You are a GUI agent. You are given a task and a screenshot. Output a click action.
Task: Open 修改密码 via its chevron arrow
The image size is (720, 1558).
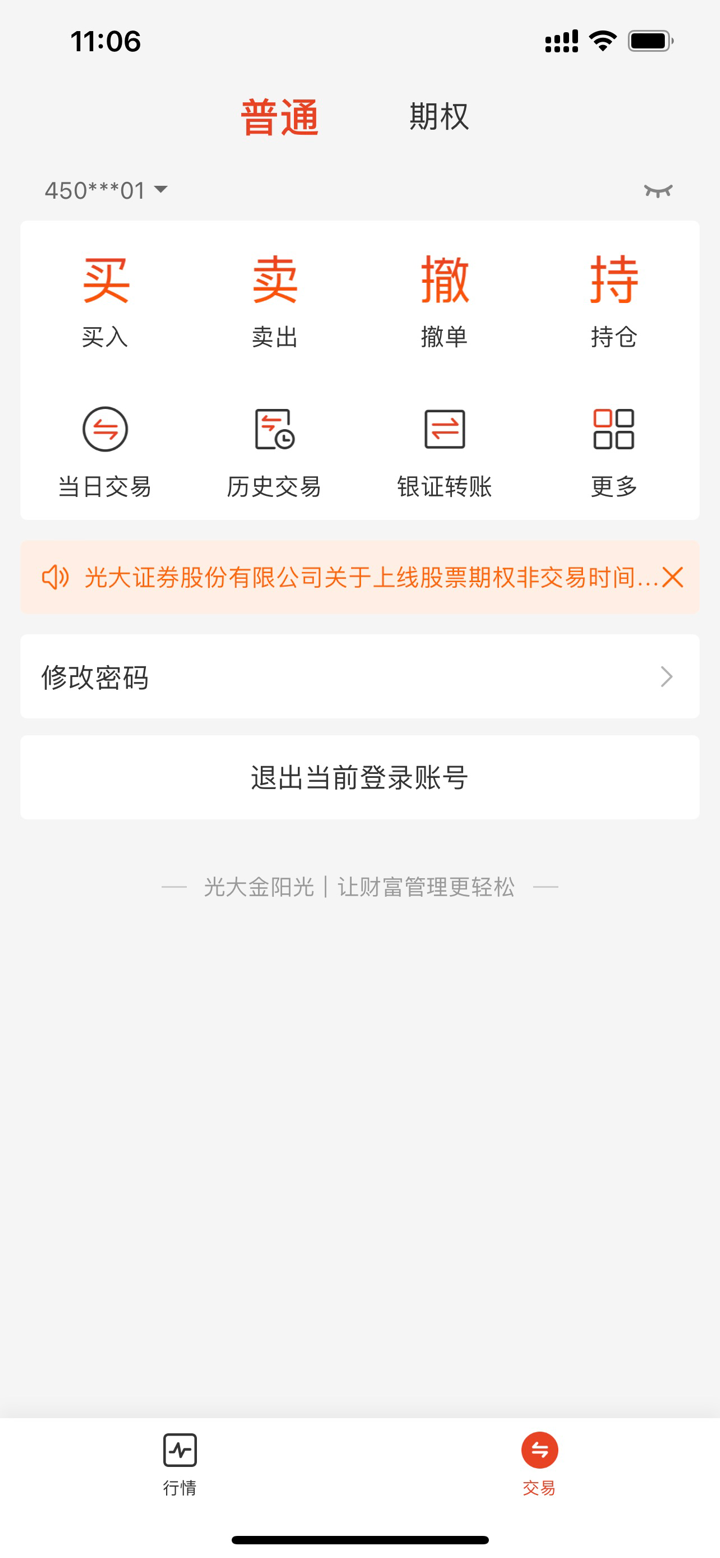pyautogui.click(x=665, y=677)
